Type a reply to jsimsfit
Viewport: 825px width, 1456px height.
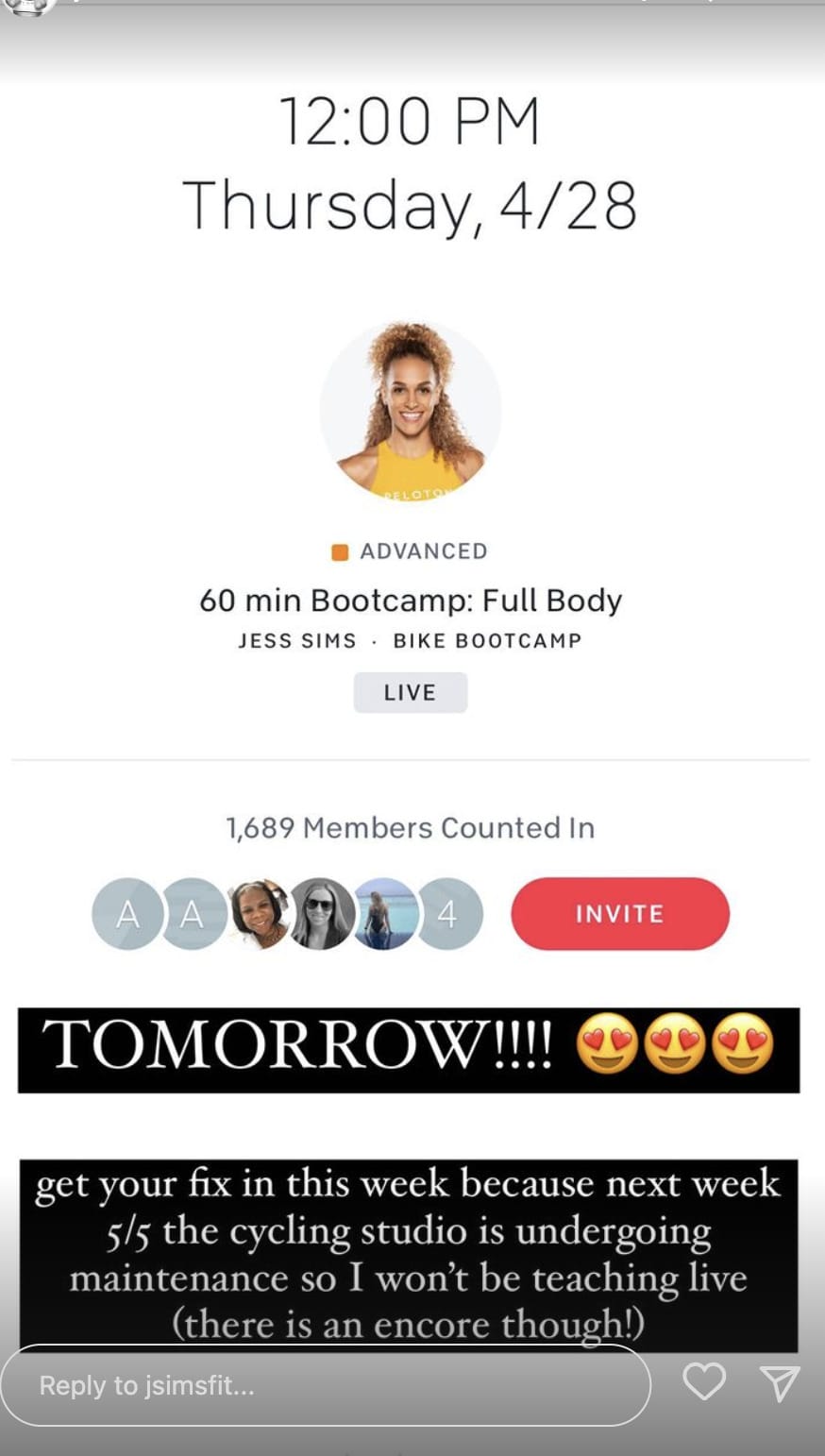(326, 1385)
